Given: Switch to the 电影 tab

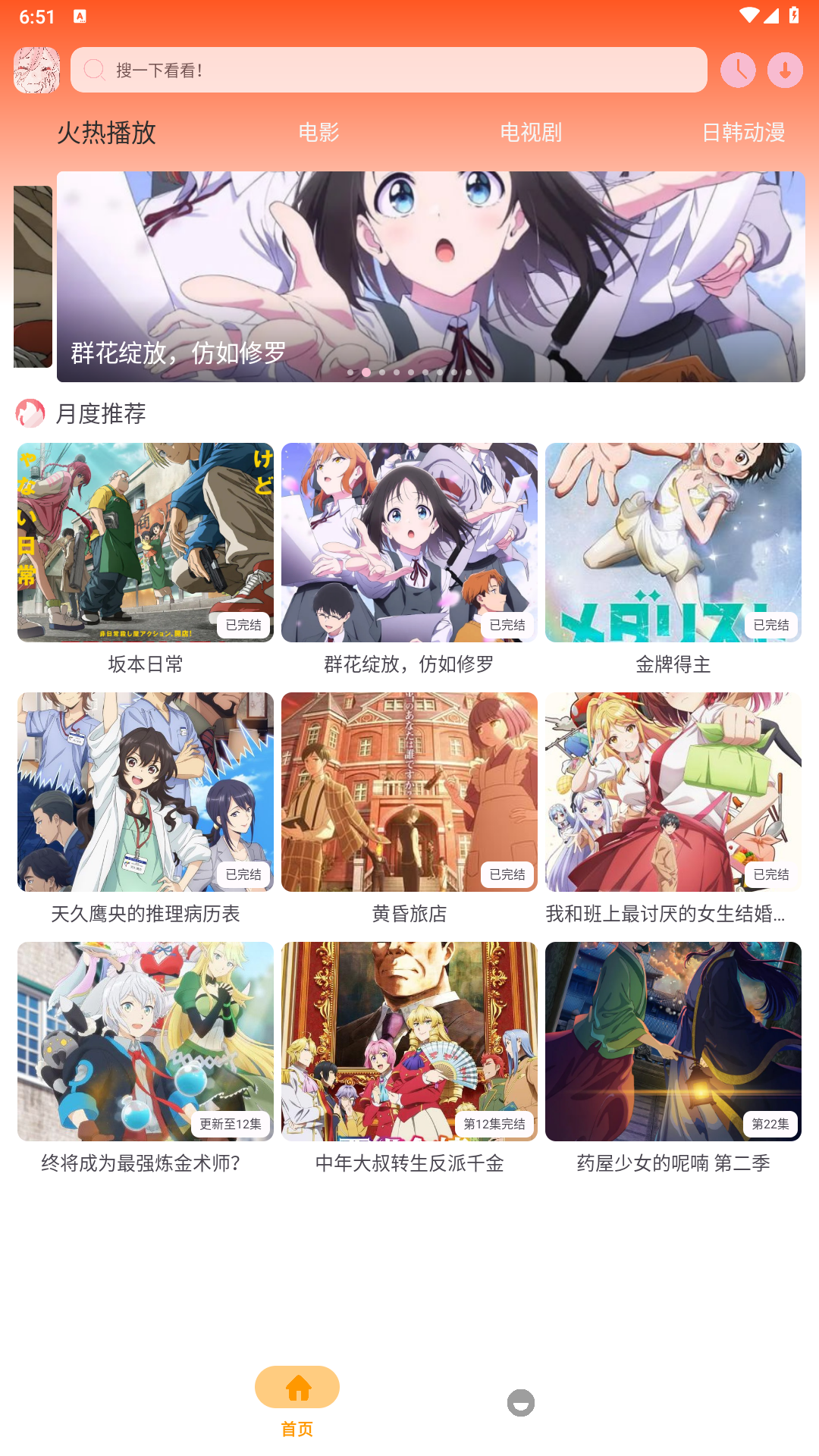Looking at the screenshot, I should [x=318, y=133].
